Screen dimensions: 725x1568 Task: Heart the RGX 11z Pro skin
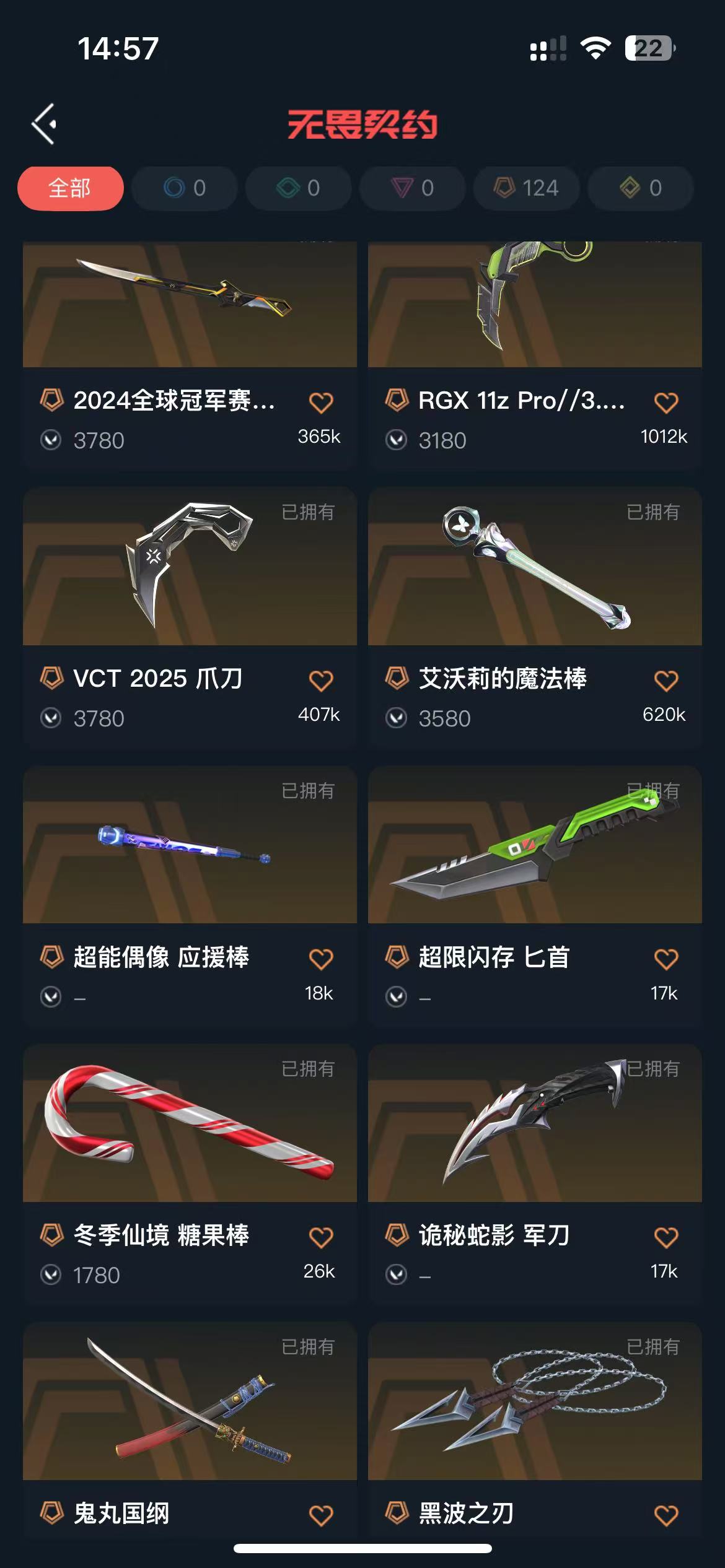pyautogui.click(x=666, y=403)
